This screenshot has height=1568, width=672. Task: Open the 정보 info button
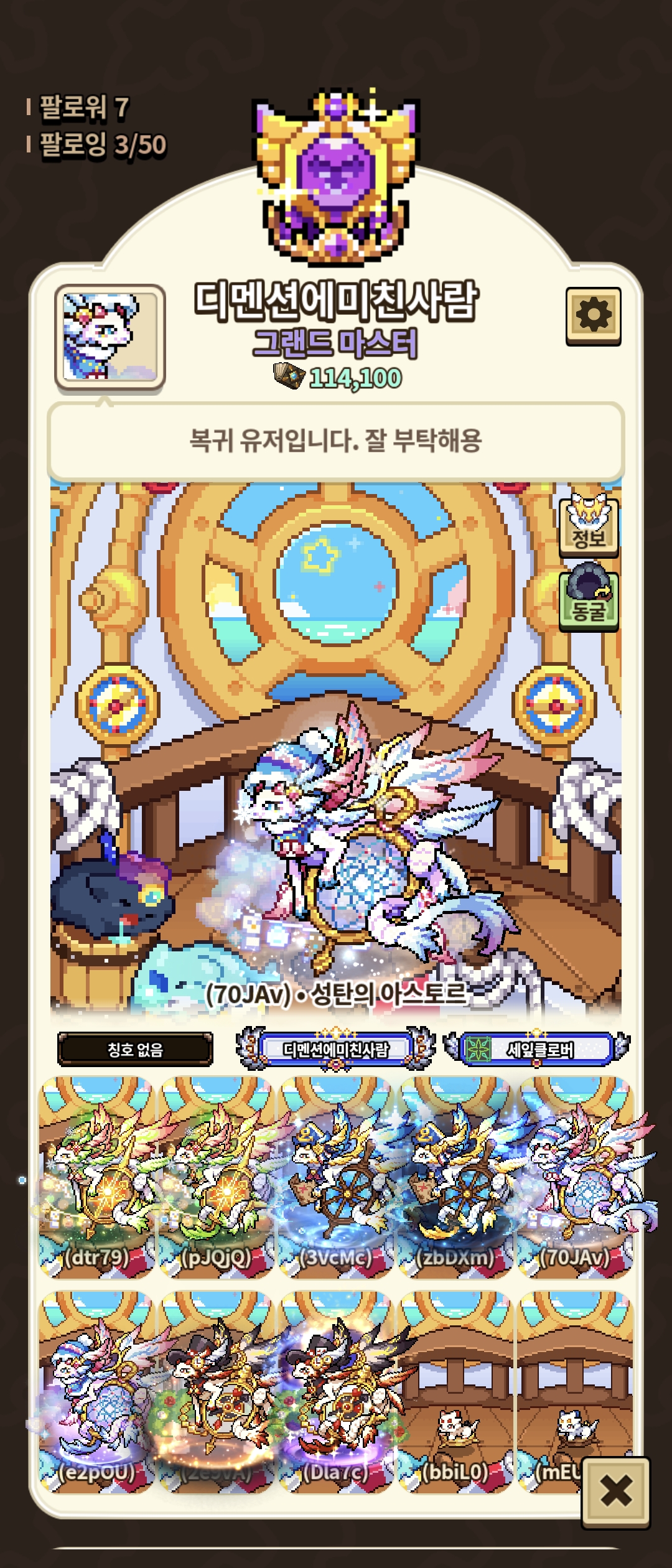click(589, 526)
